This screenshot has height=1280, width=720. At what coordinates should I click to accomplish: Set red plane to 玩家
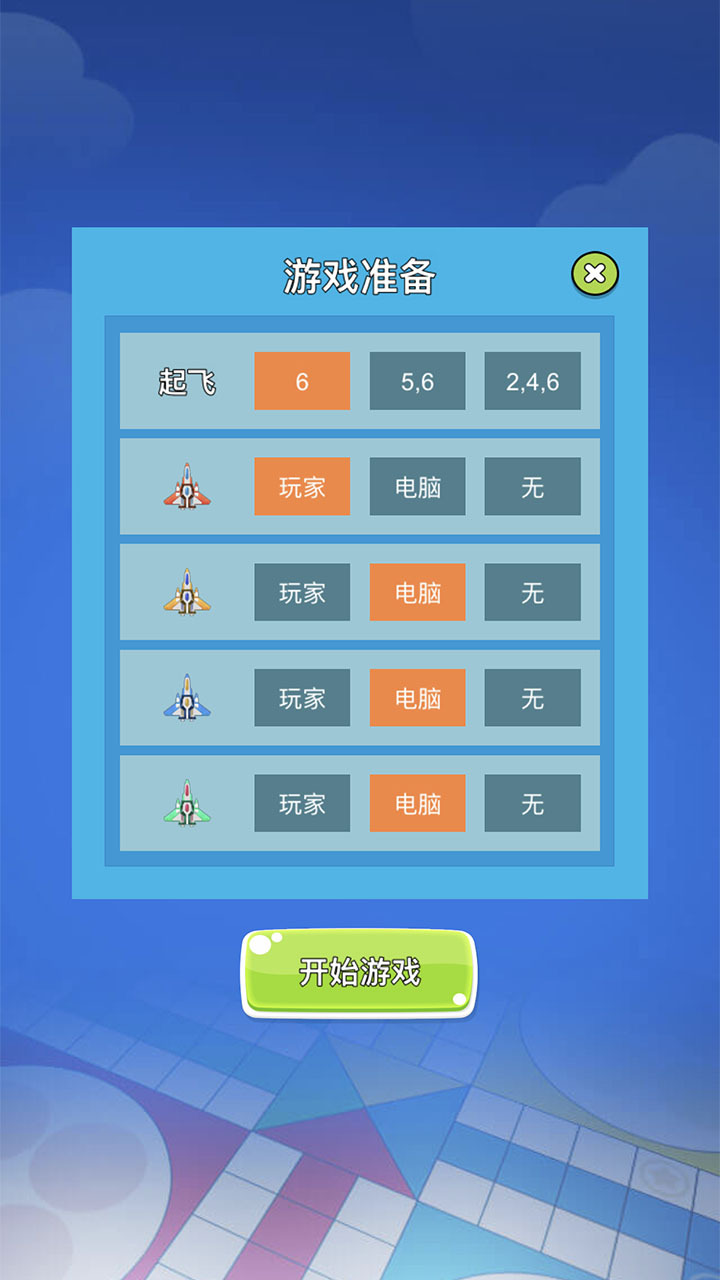(x=302, y=487)
